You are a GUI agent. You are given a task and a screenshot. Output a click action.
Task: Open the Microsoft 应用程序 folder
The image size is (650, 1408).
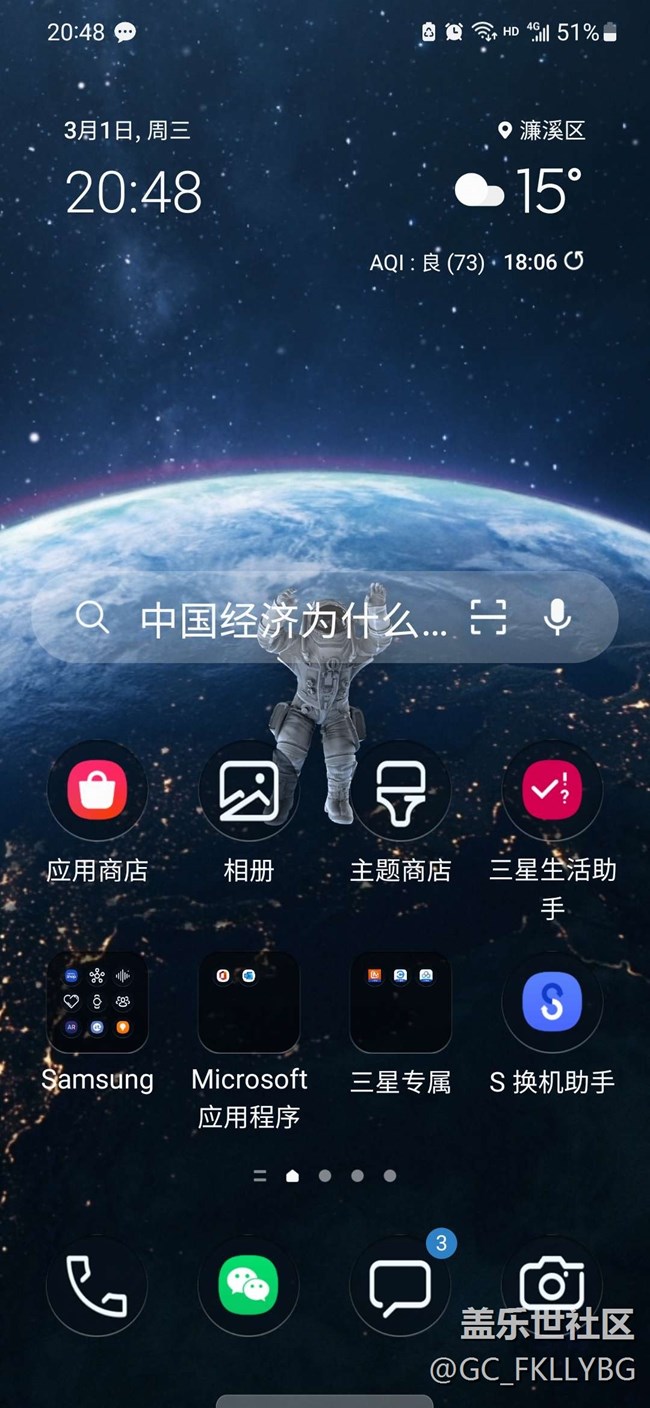pos(248,1002)
